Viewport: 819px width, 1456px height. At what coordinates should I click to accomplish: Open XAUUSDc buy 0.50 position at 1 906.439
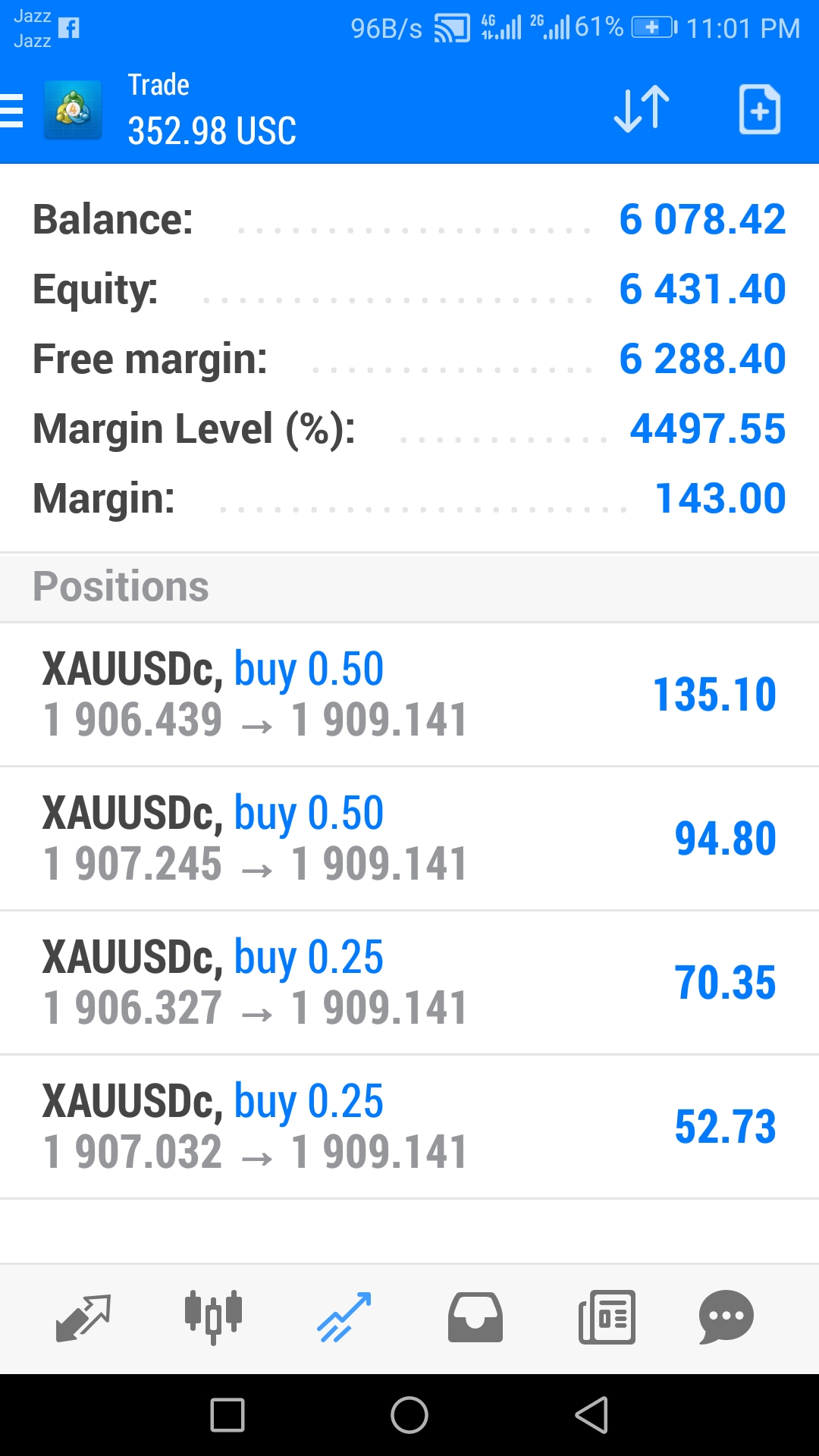(x=409, y=695)
